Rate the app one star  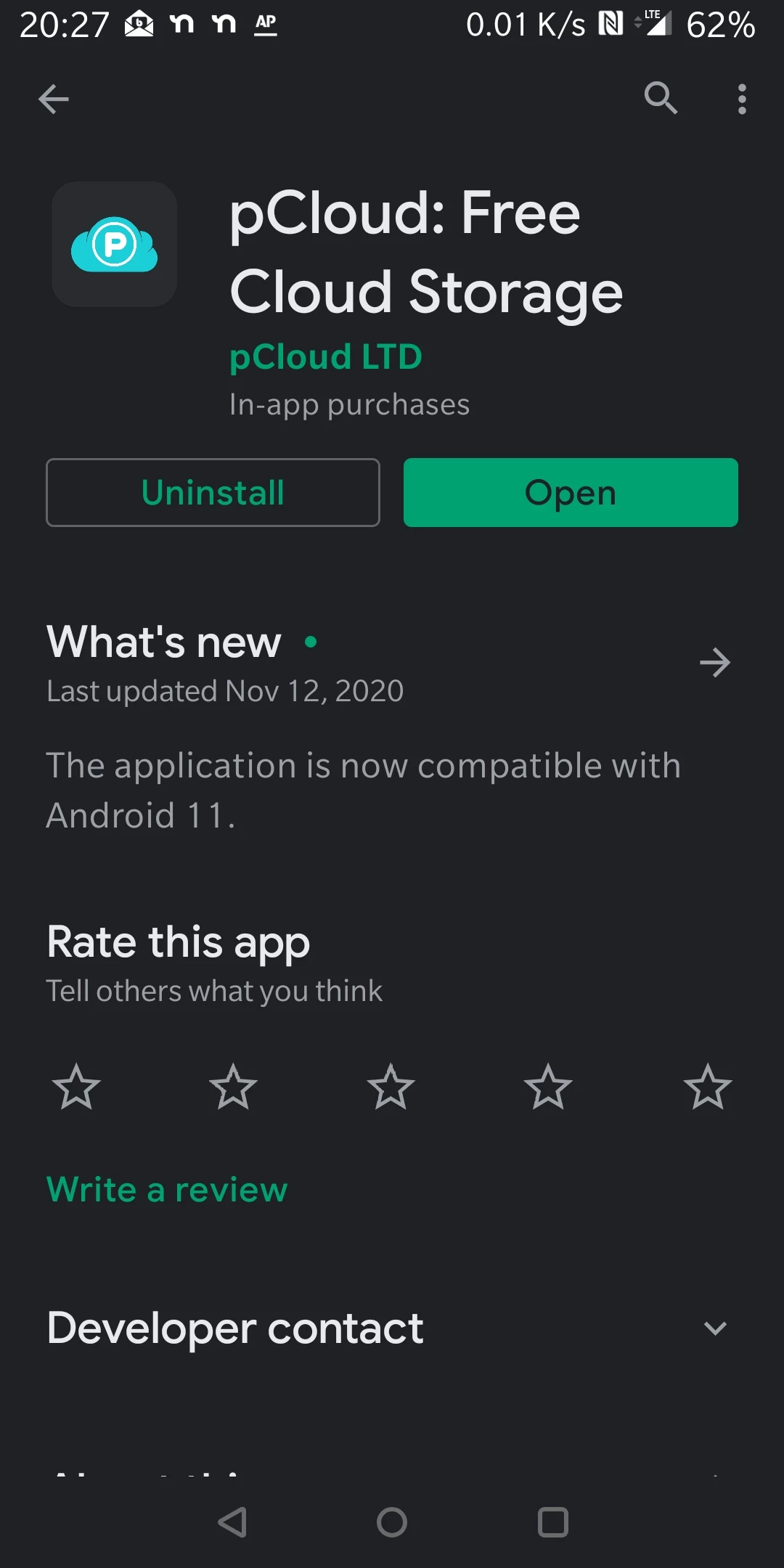pos(76,1087)
